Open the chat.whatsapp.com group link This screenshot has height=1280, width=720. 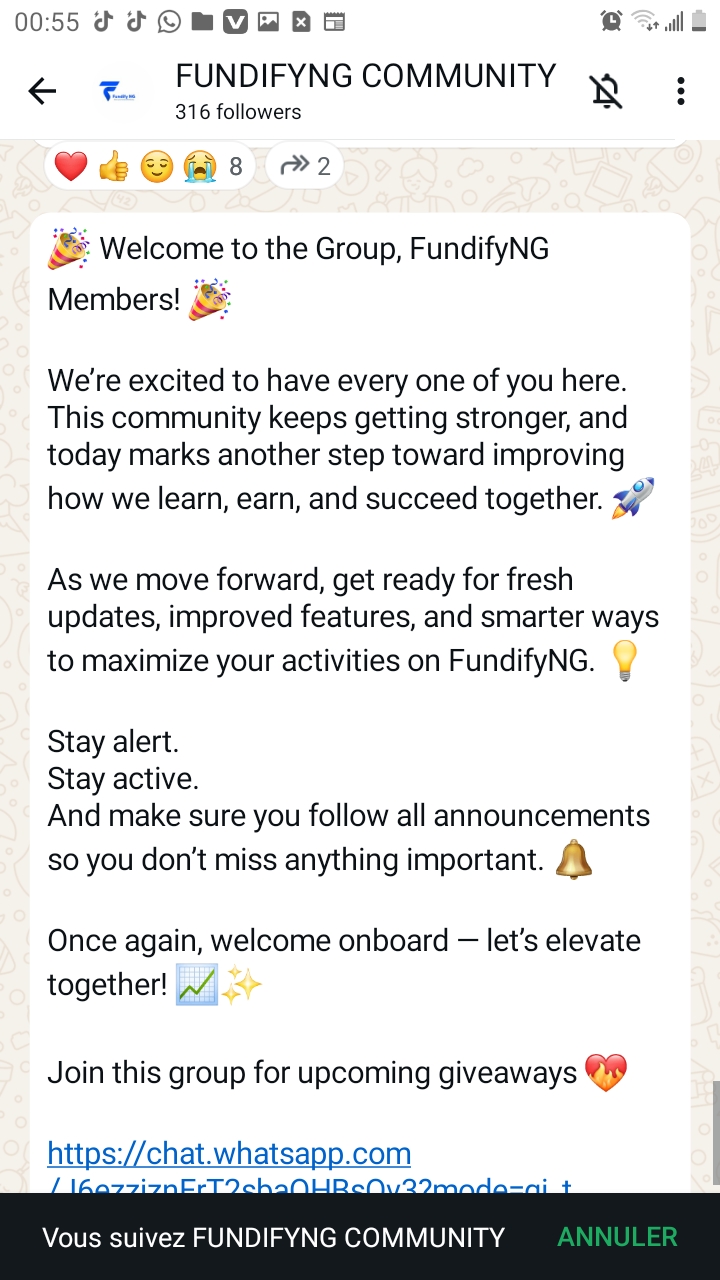(x=229, y=1153)
